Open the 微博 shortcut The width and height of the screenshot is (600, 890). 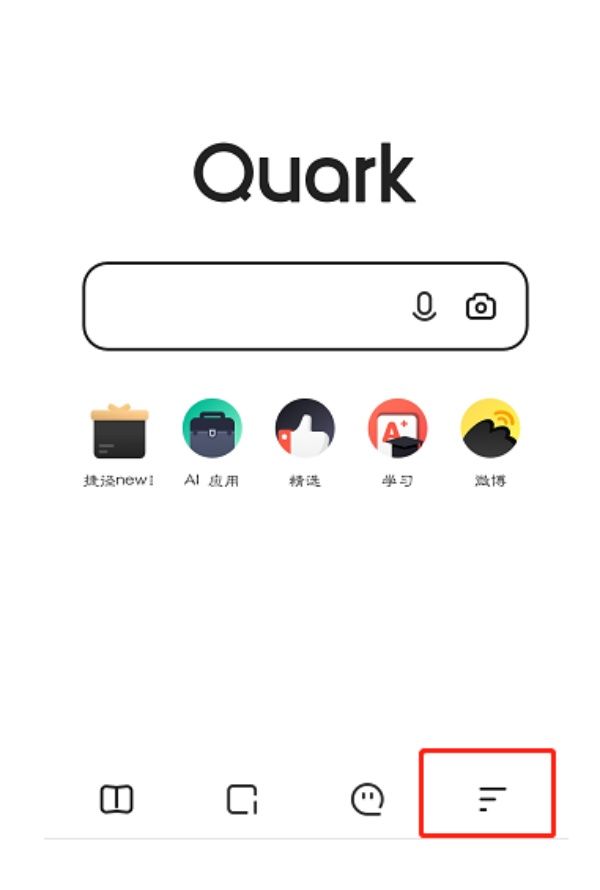(490, 429)
